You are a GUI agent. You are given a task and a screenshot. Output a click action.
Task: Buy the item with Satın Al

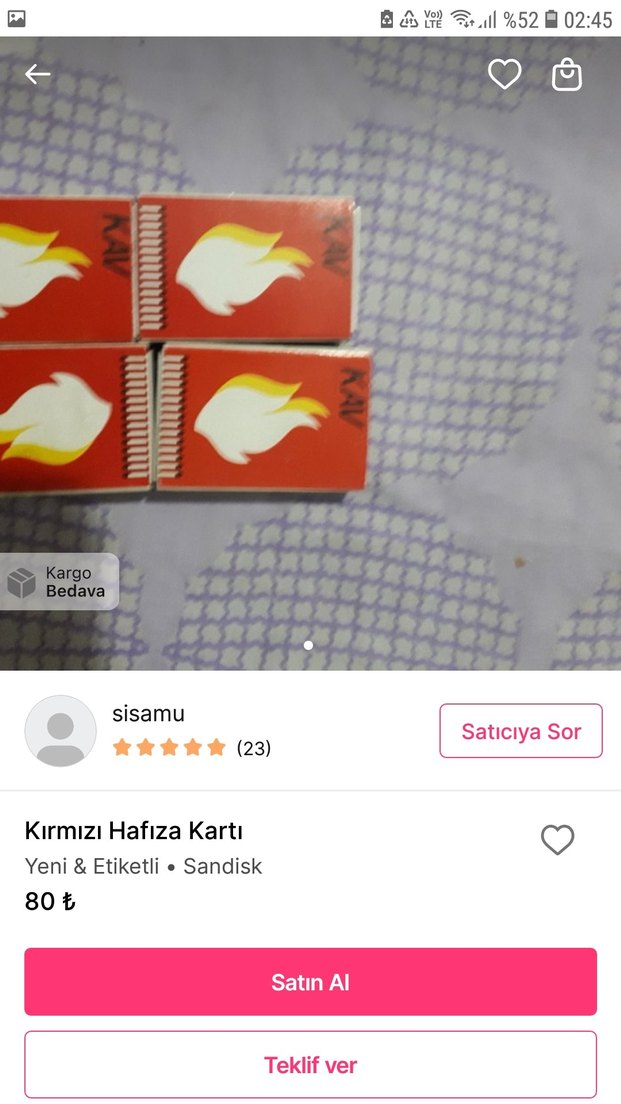coord(310,982)
